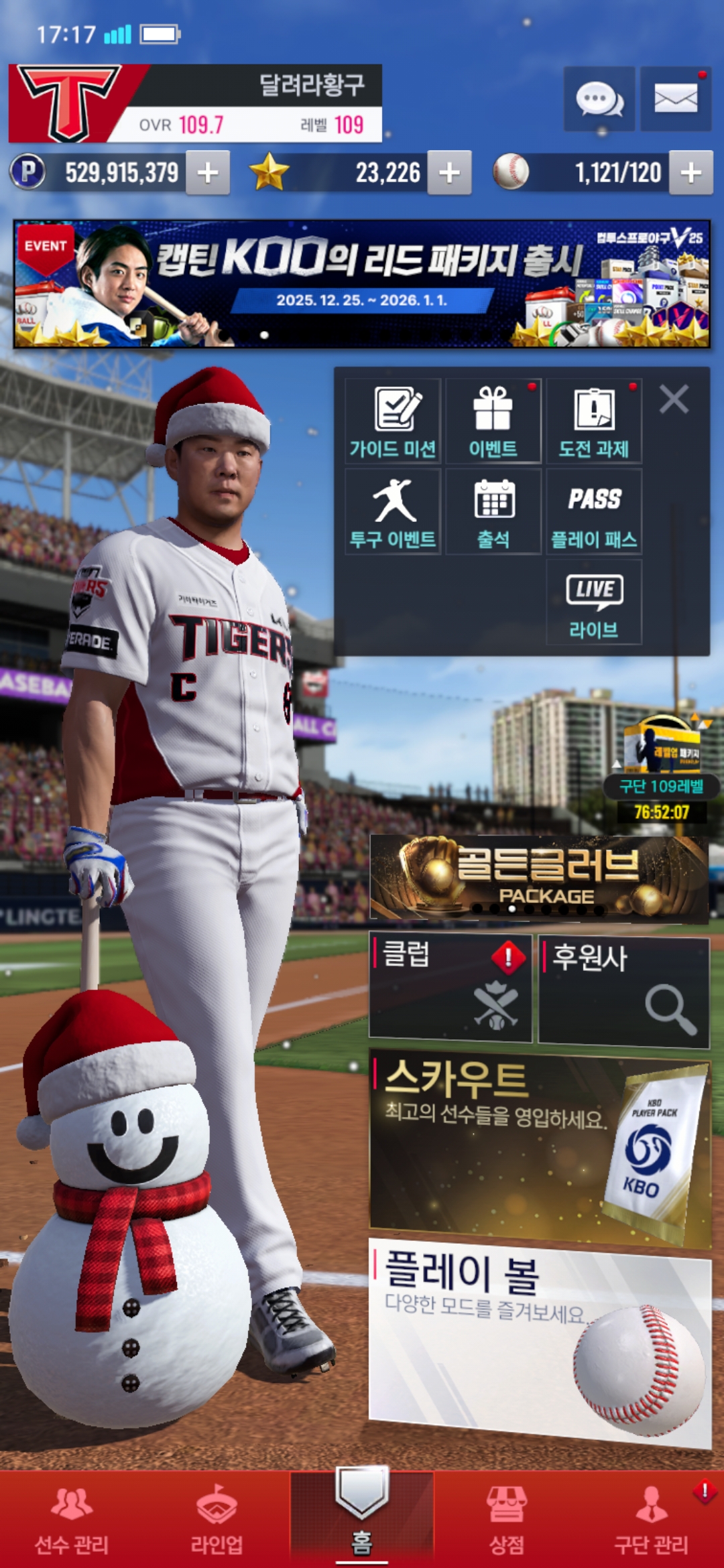
Task: Refill baseballs using the plus button
Action: [691, 173]
